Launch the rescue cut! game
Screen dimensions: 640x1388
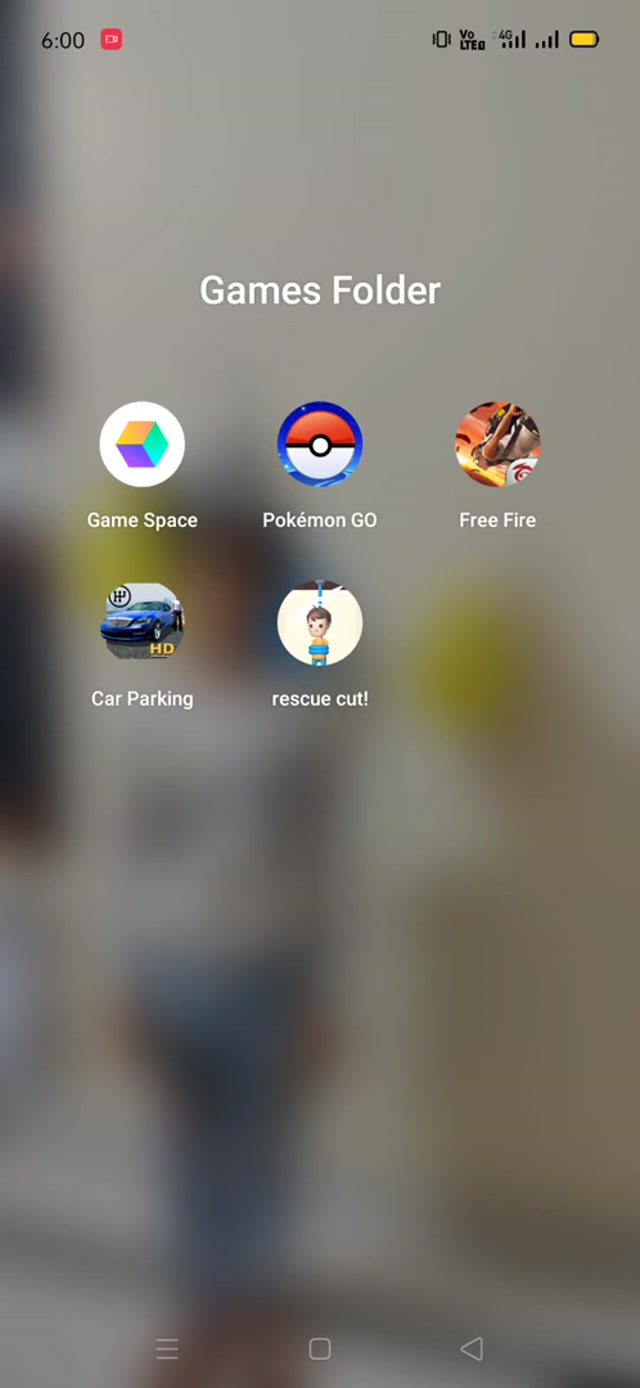click(x=320, y=623)
